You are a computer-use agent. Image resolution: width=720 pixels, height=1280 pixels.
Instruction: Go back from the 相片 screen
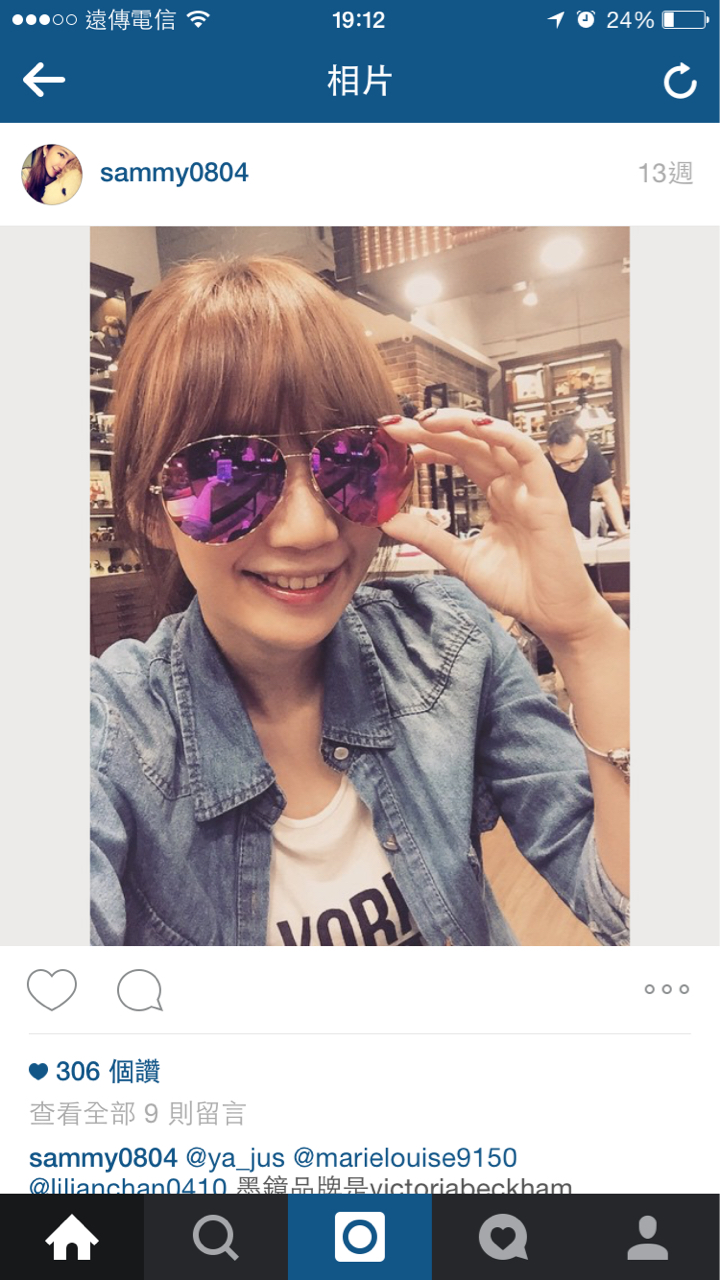44,81
